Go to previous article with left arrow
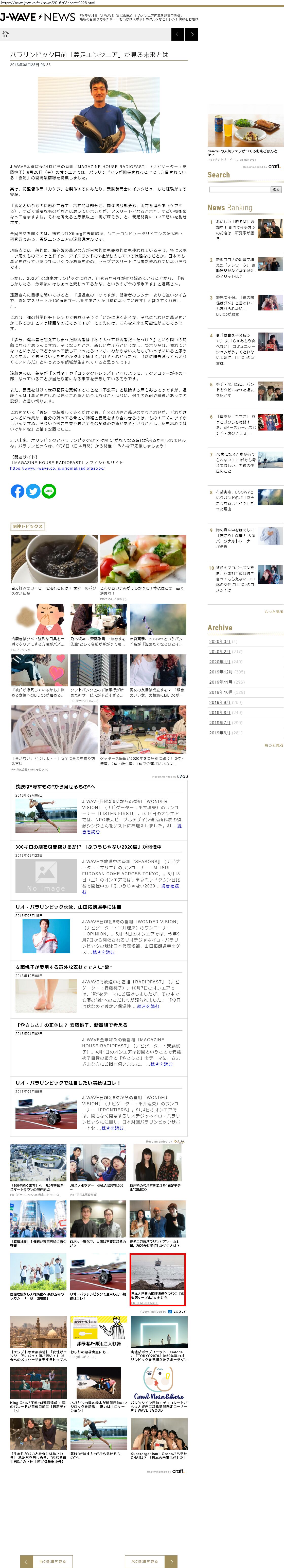Image resolution: width=284 pixels, height=1568 pixels. (x=177, y=34)
